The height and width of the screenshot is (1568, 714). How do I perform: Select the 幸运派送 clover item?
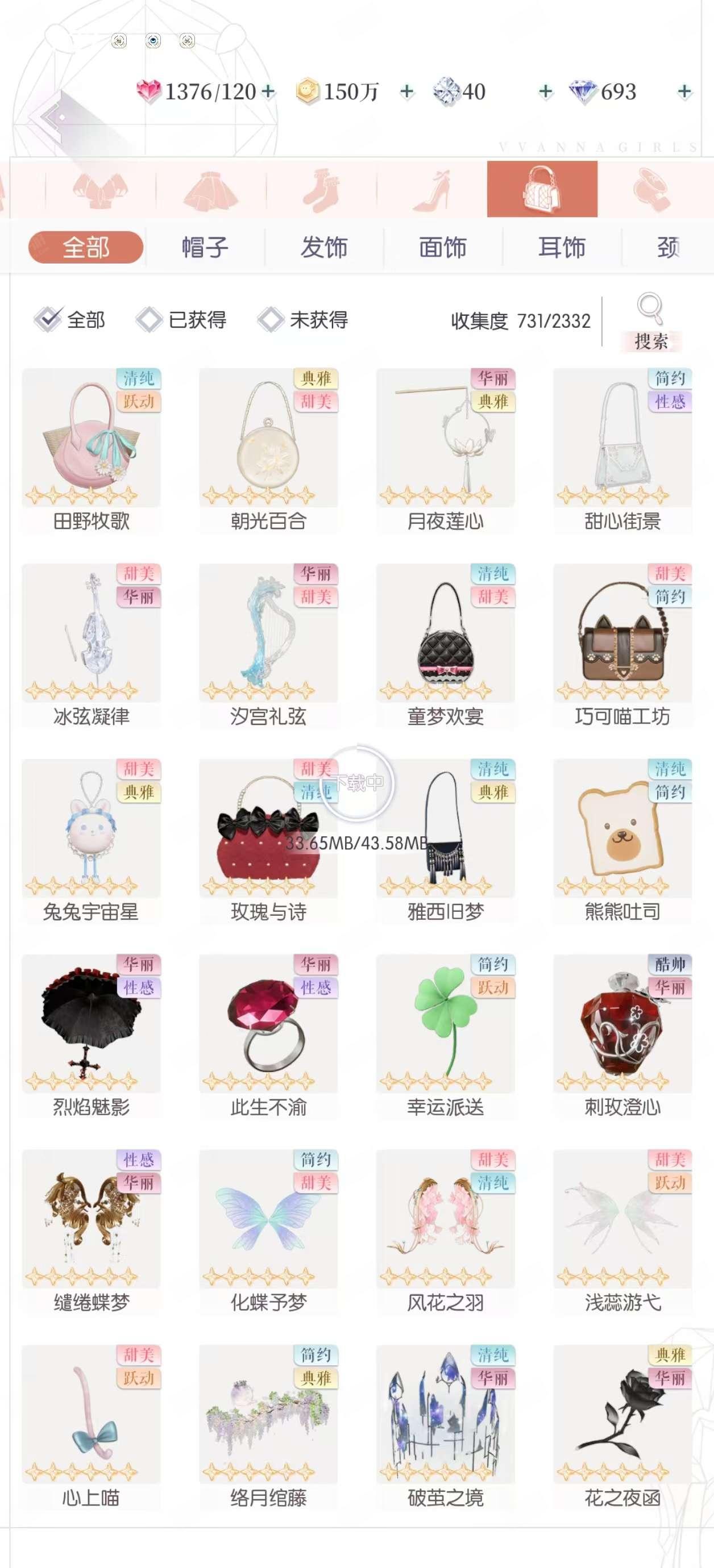445,1037
